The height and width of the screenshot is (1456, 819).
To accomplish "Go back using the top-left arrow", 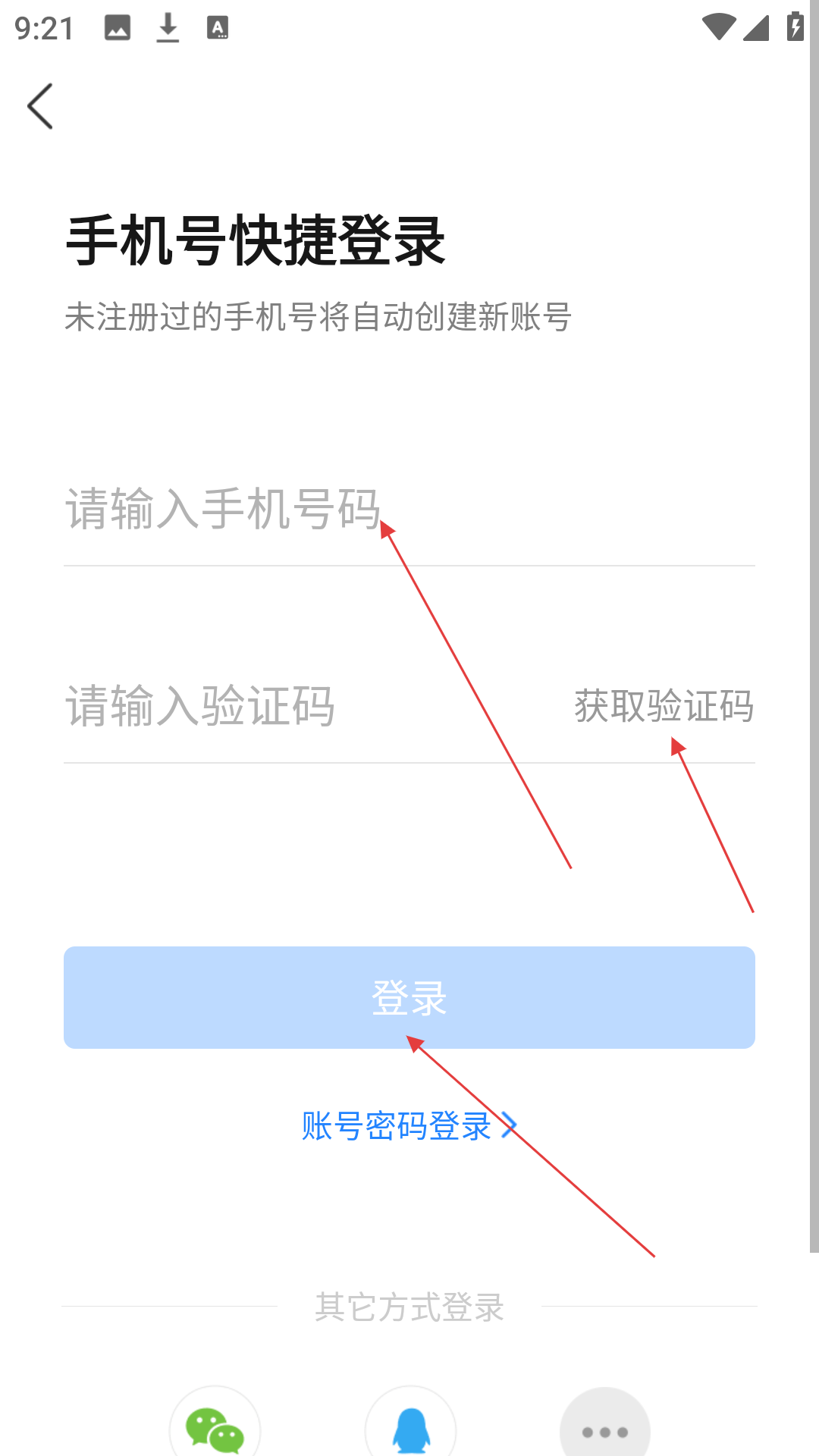I will (40, 106).
